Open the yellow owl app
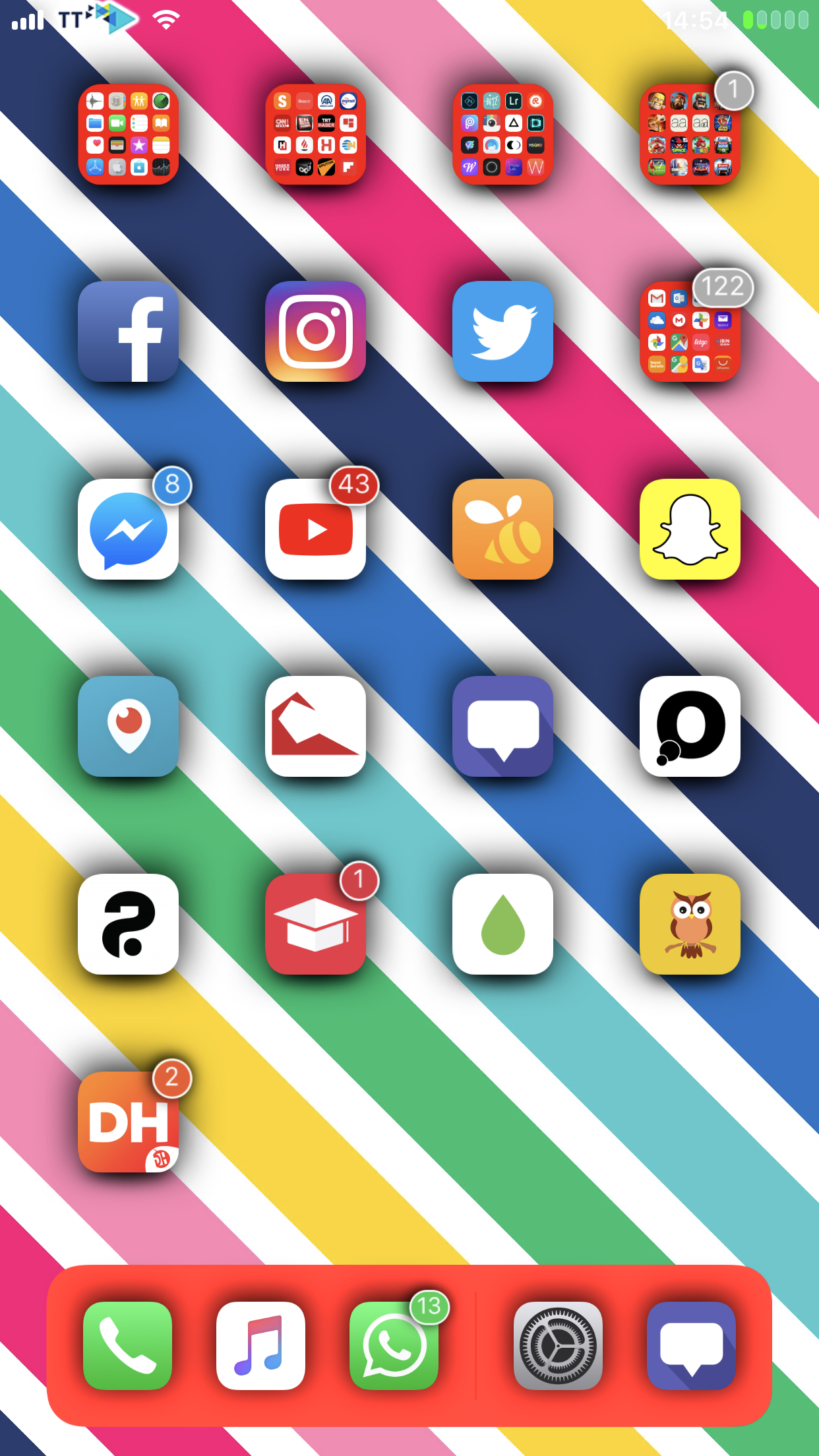819x1456 pixels. pos(690,925)
